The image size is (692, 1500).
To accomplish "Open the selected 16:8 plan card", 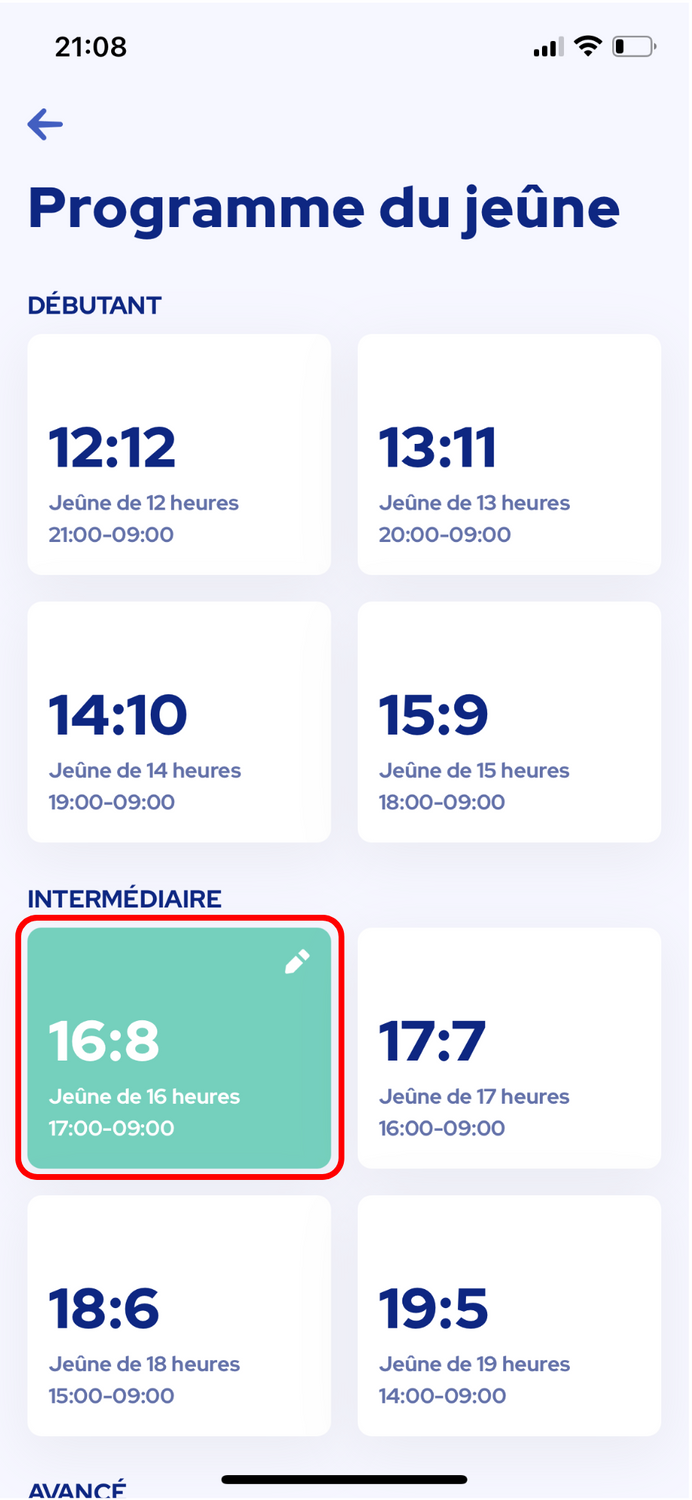I will 179,1048.
